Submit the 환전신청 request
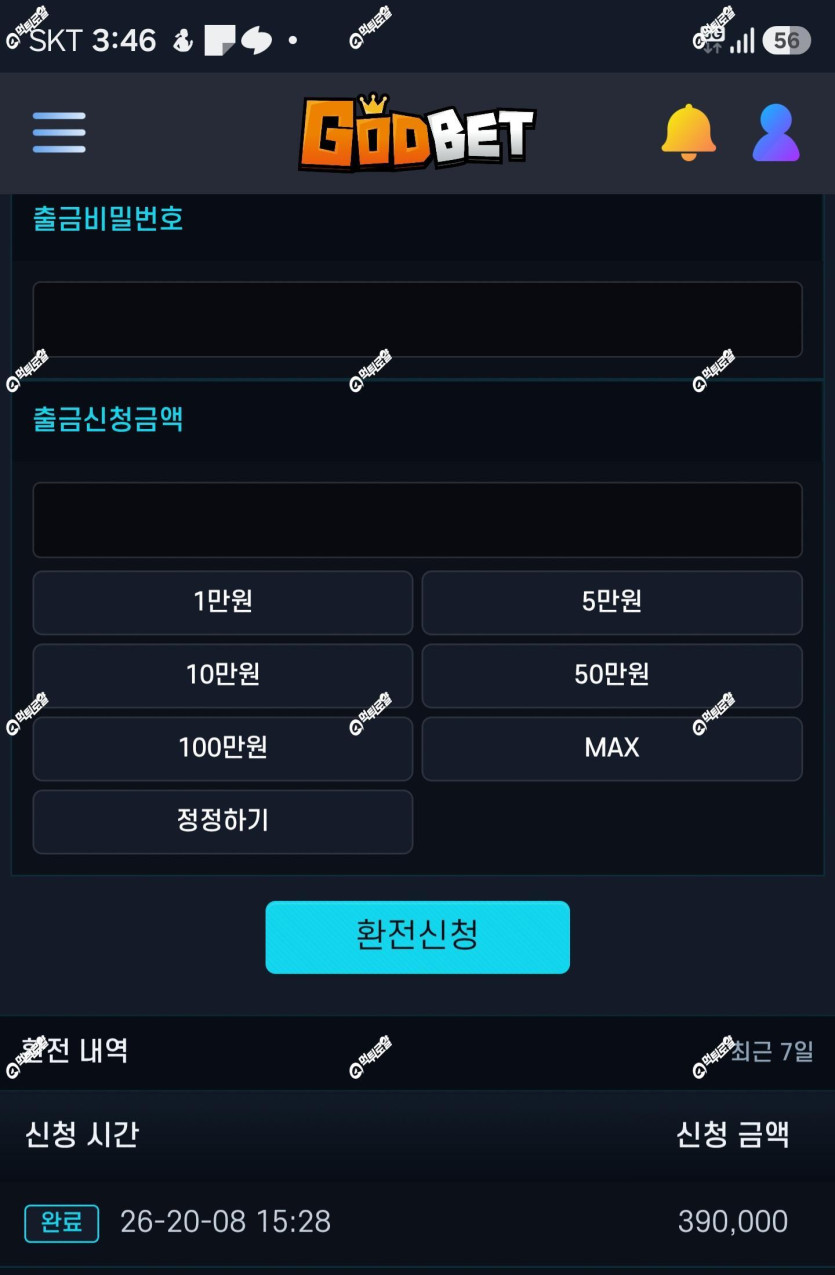This screenshot has width=835, height=1275. point(417,937)
